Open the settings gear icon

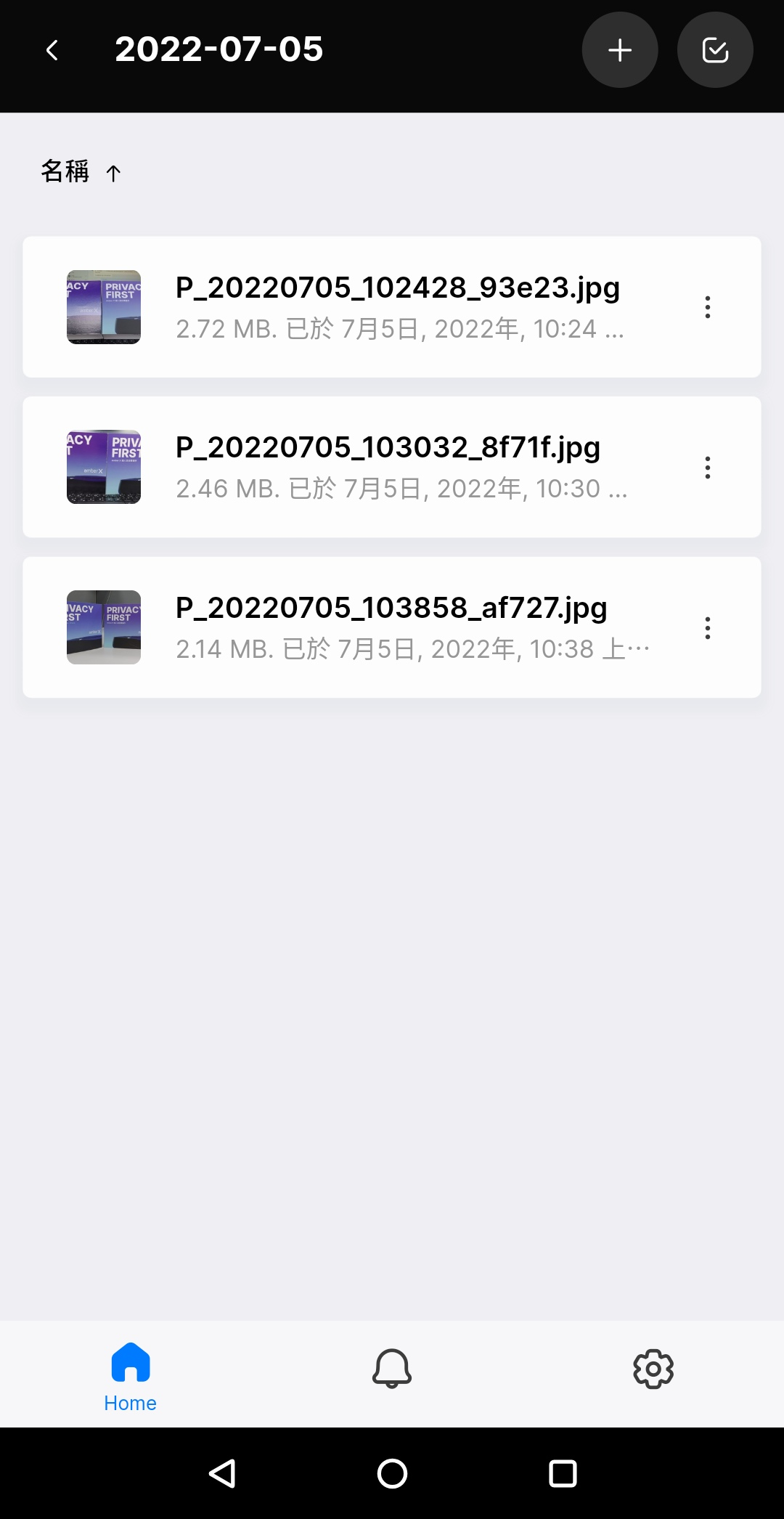(653, 1368)
